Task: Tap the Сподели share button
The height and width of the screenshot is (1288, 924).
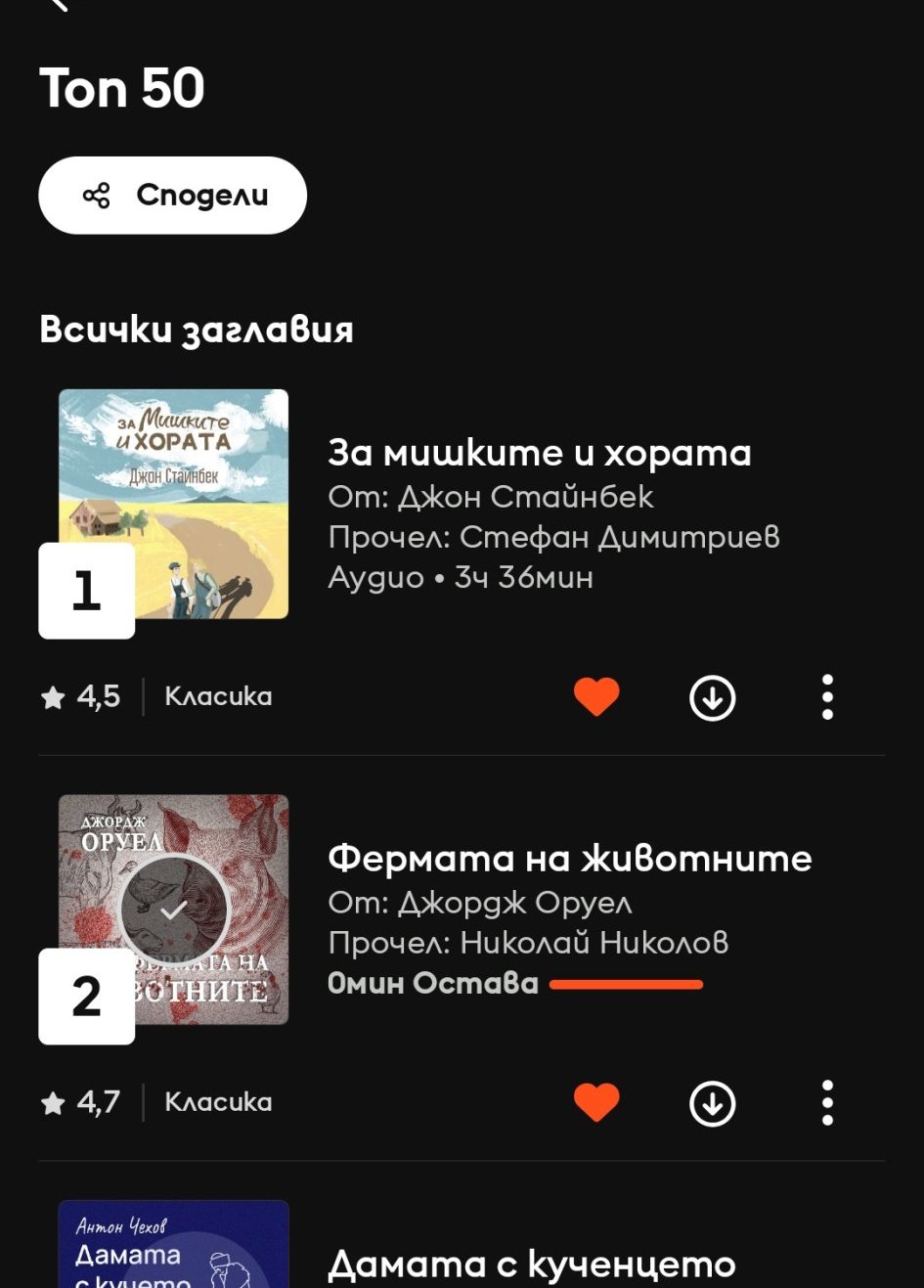Action: tap(173, 196)
